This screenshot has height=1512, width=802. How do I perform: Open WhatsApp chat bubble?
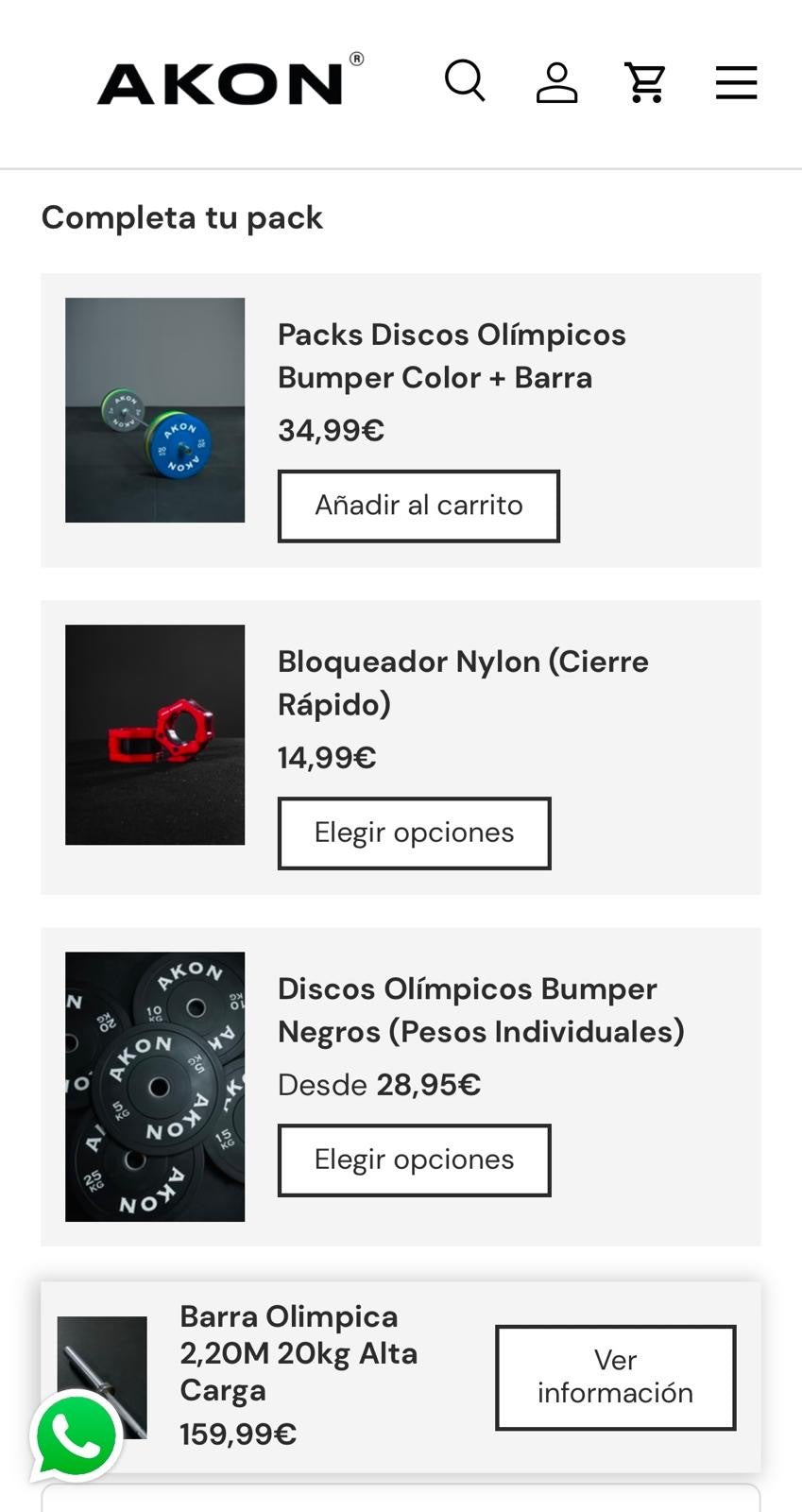point(76,1436)
